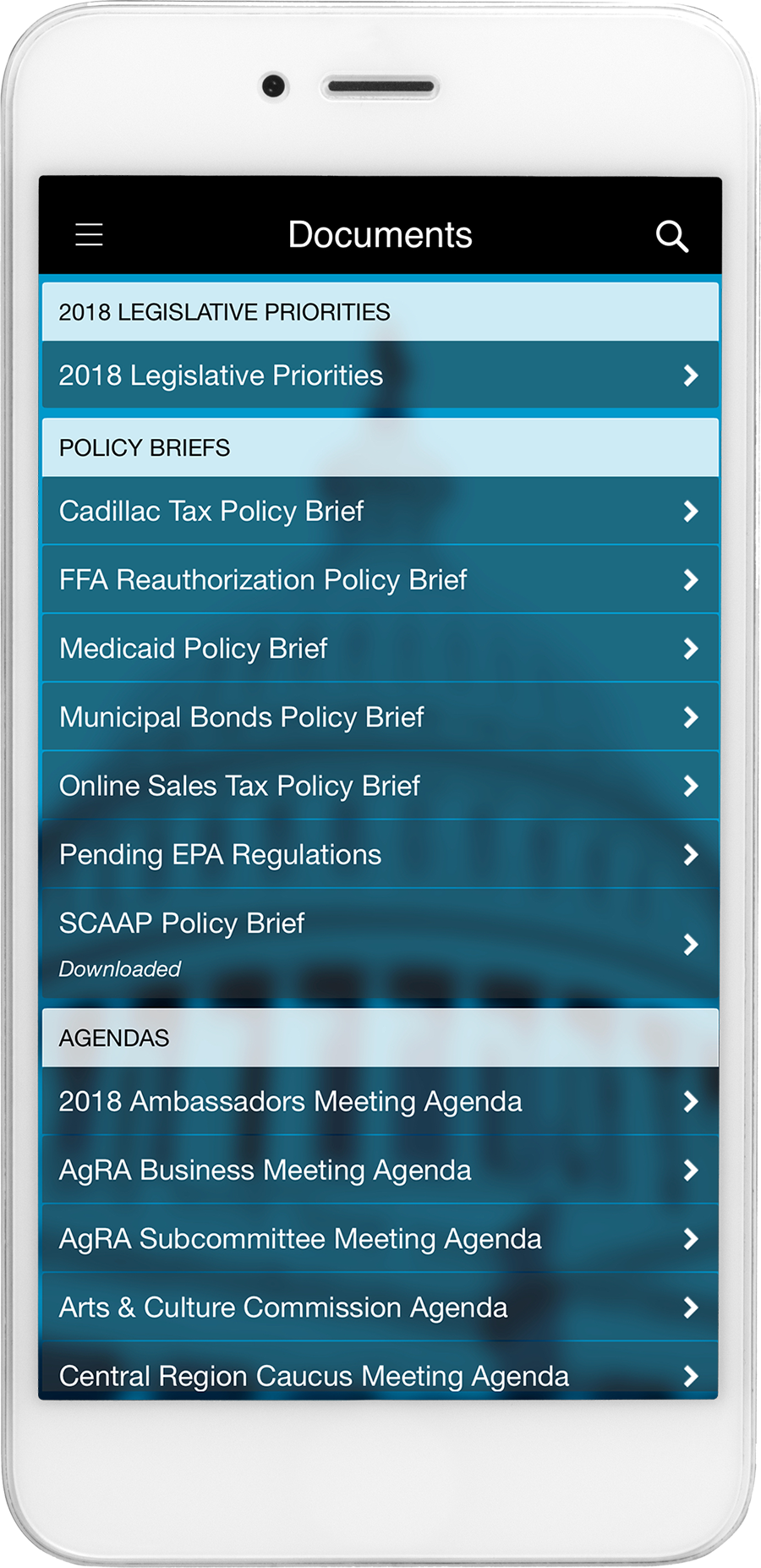Screen dimensions: 761x1568
Task: Open Municipal Bonds Policy Brief
Action: click(x=380, y=716)
